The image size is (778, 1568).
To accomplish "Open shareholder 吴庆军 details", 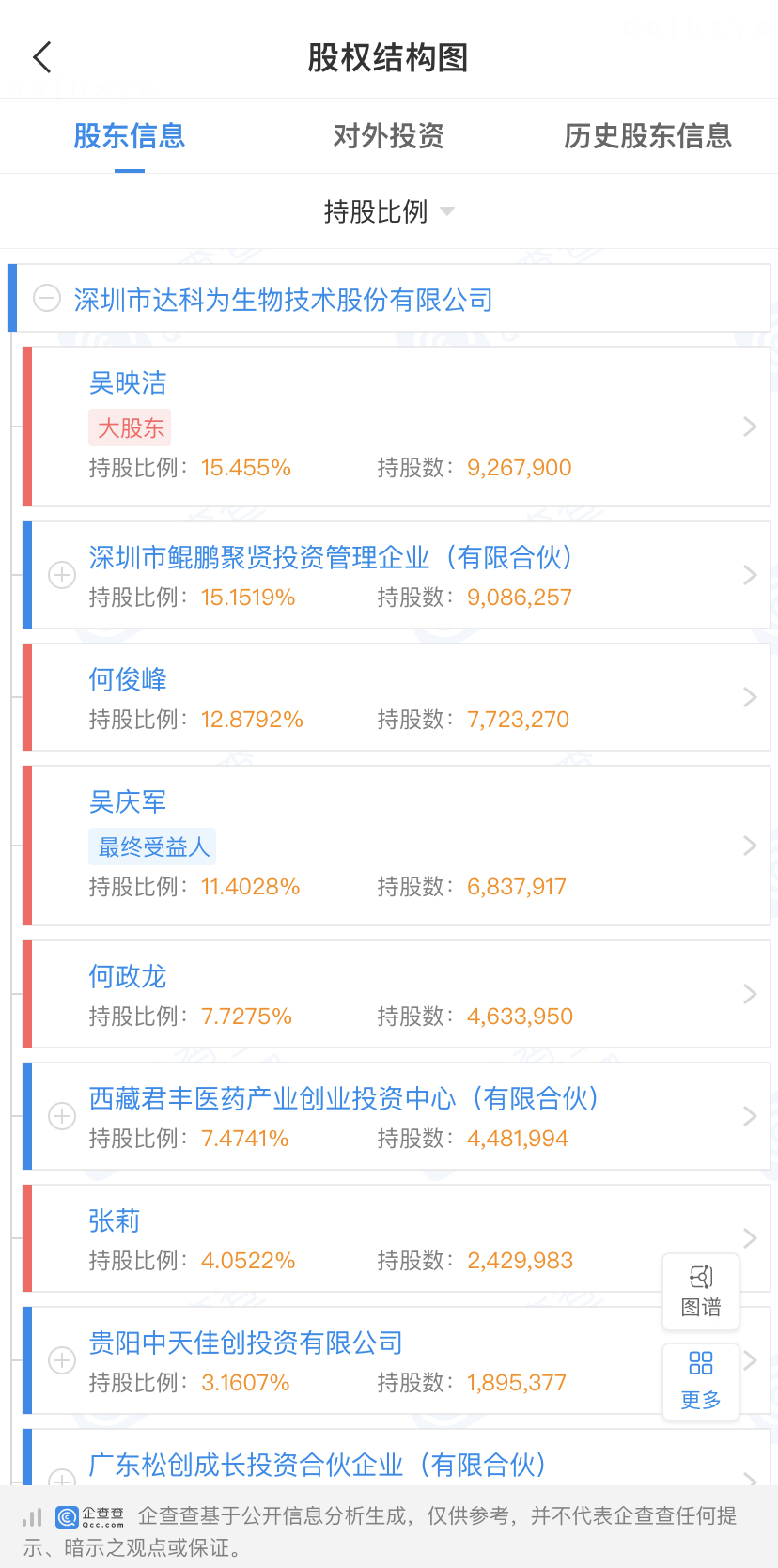I will [397, 846].
